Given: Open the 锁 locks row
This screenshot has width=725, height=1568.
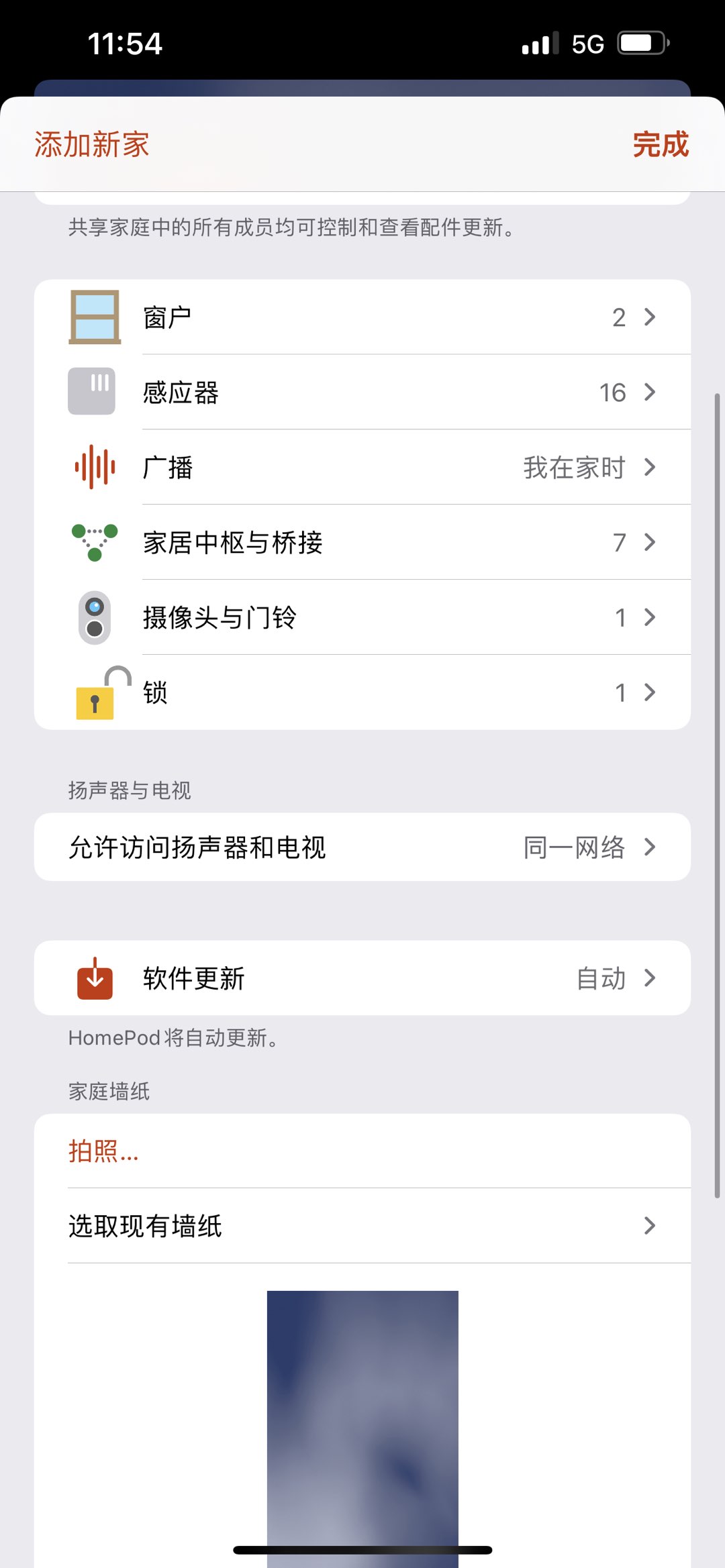Looking at the screenshot, I should tap(362, 692).
